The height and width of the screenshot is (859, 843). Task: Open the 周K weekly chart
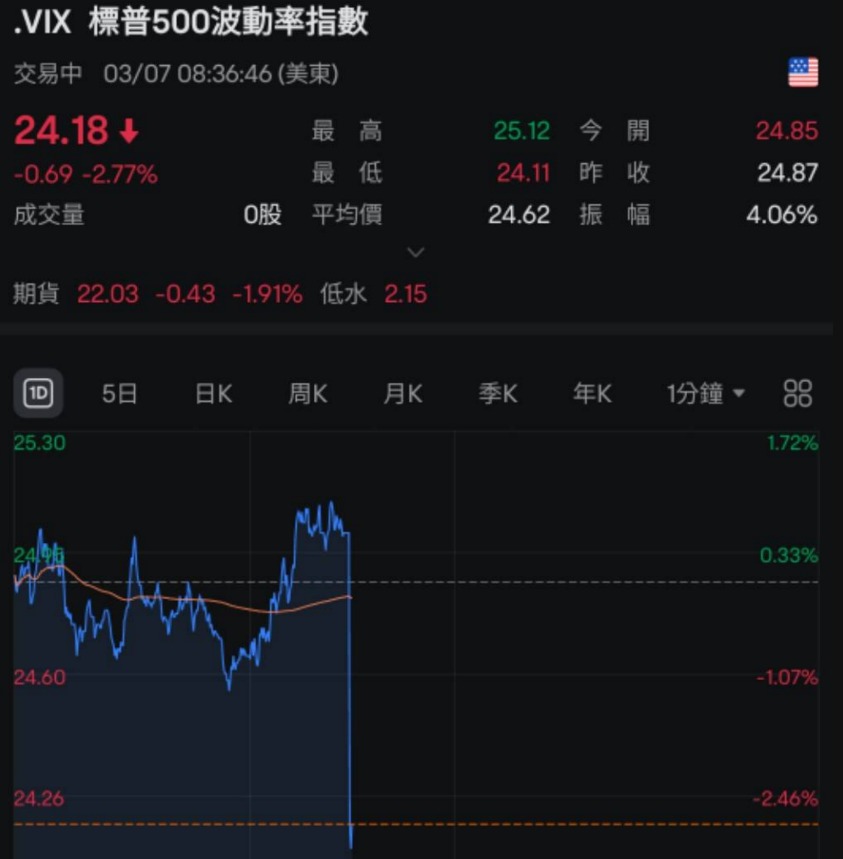tap(308, 393)
